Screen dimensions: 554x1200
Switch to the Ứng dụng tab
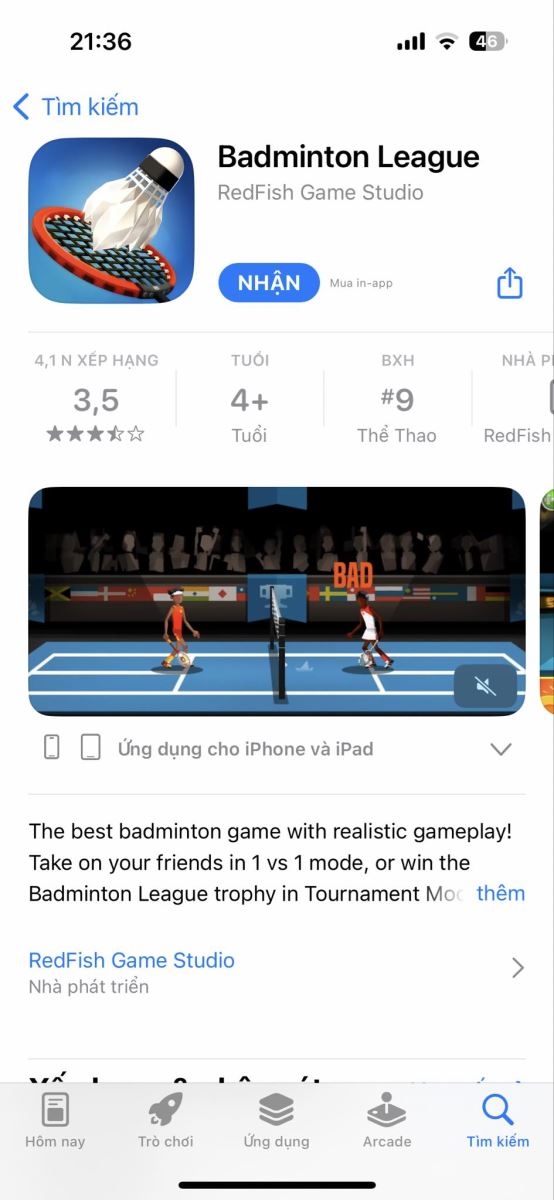276,1120
